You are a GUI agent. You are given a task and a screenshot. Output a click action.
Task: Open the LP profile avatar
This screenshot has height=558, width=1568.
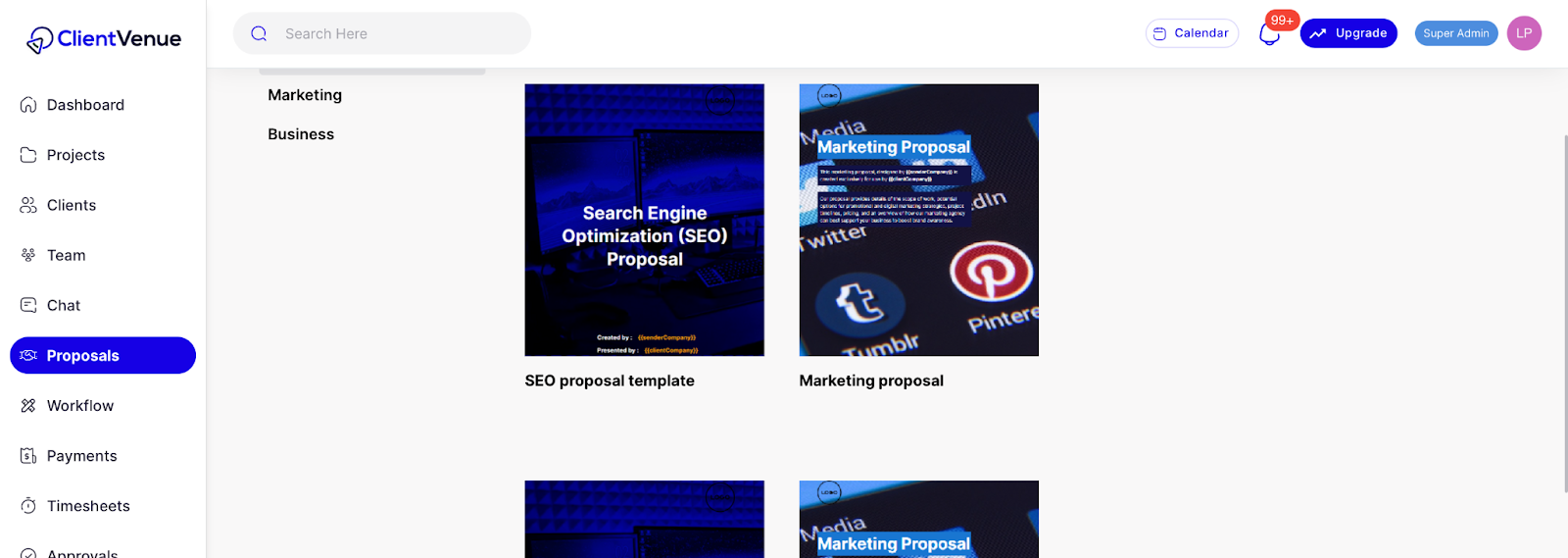1524,33
